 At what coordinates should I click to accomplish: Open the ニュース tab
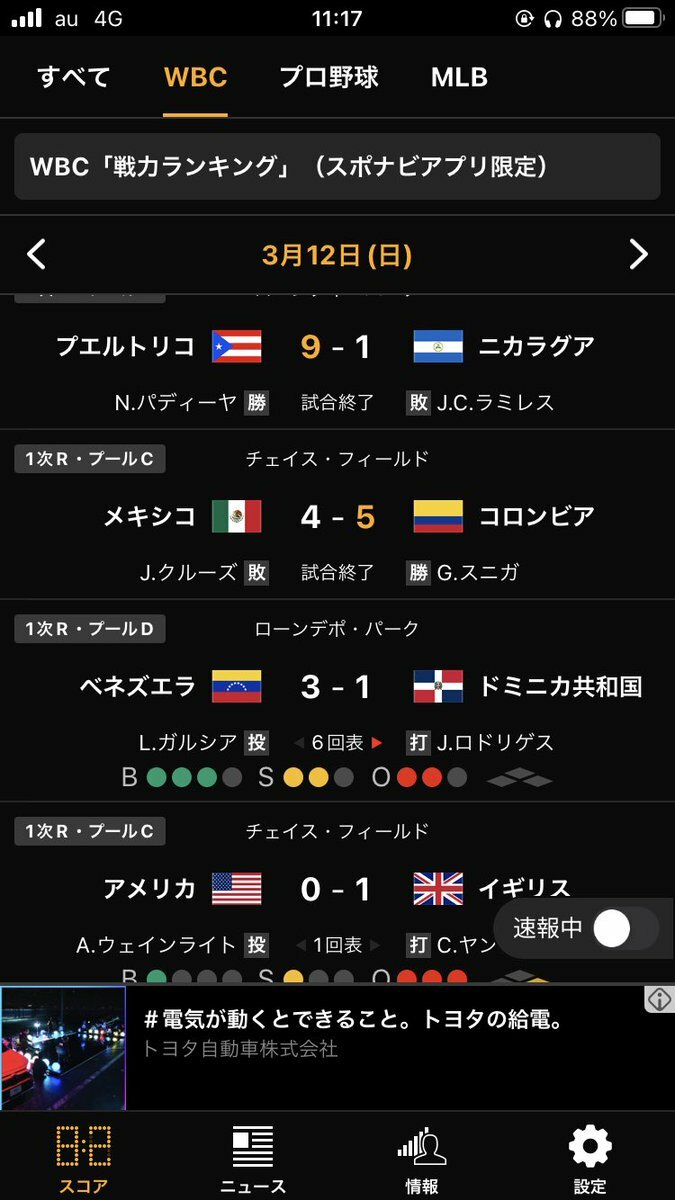coord(252,1158)
